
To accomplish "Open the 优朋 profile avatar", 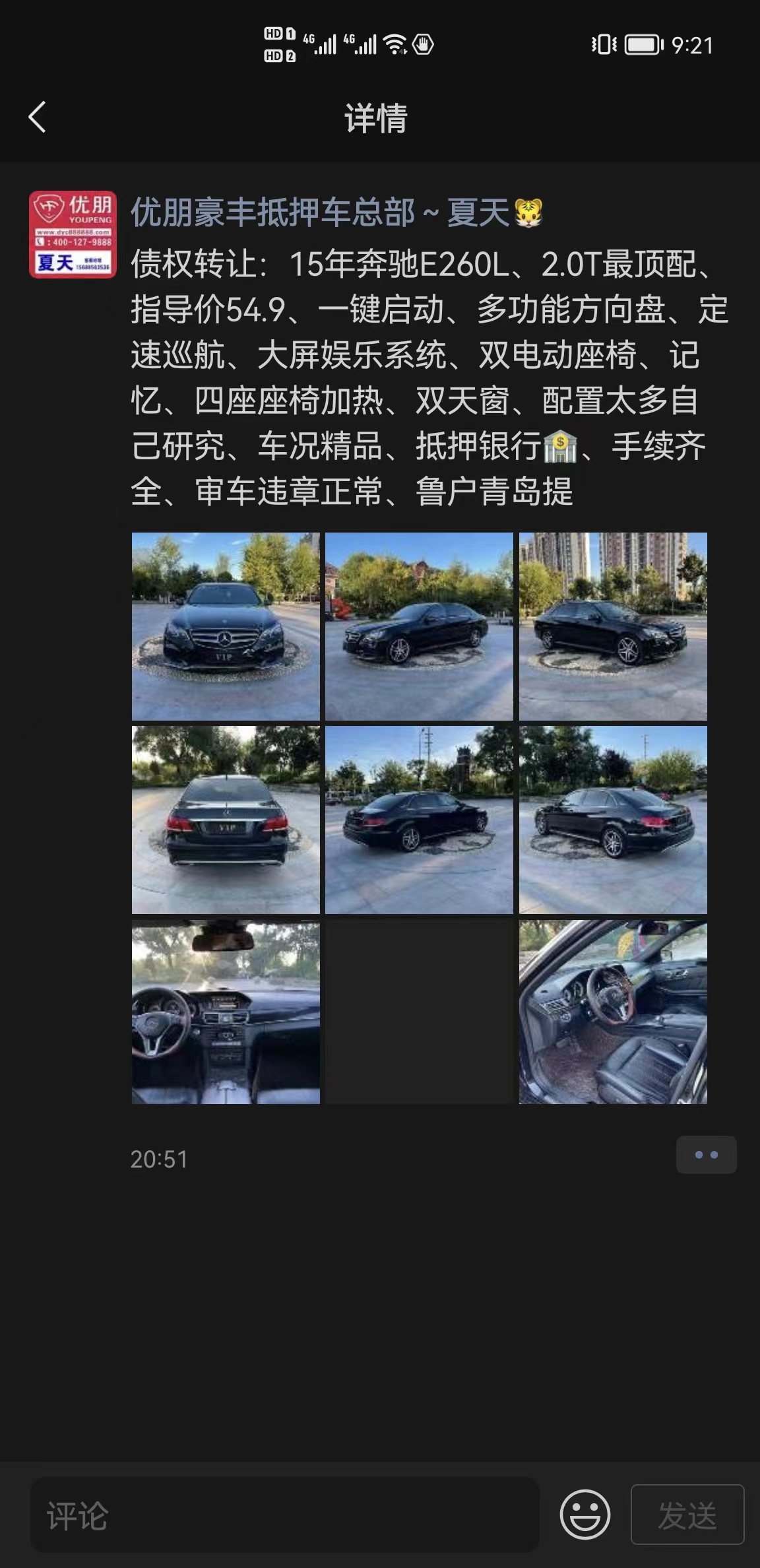I will coord(73,234).
